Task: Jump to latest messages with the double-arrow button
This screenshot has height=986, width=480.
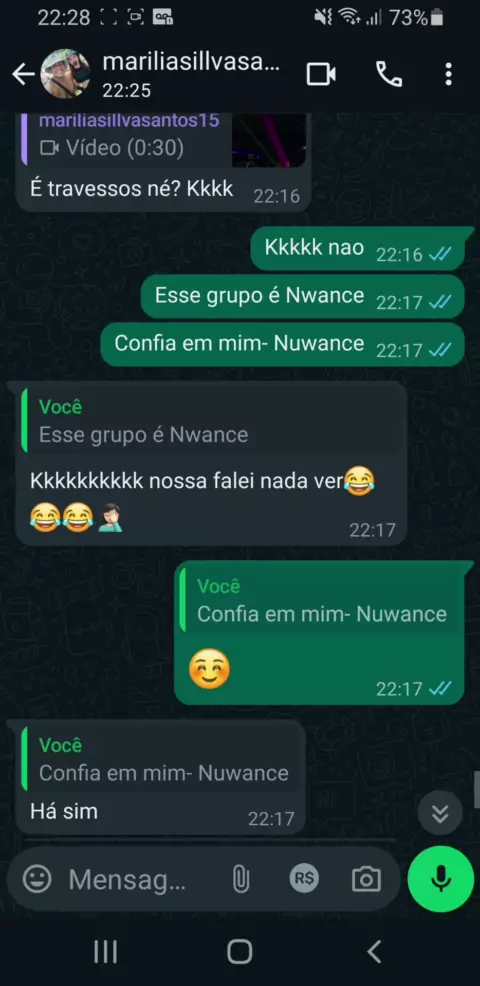Action: click(440, 813)
